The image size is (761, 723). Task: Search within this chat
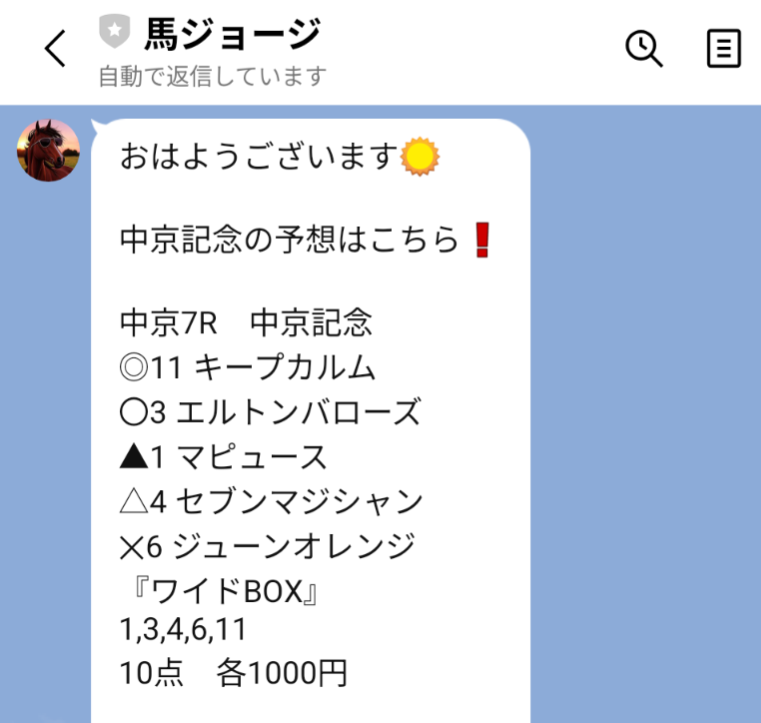tap(644, 48)
